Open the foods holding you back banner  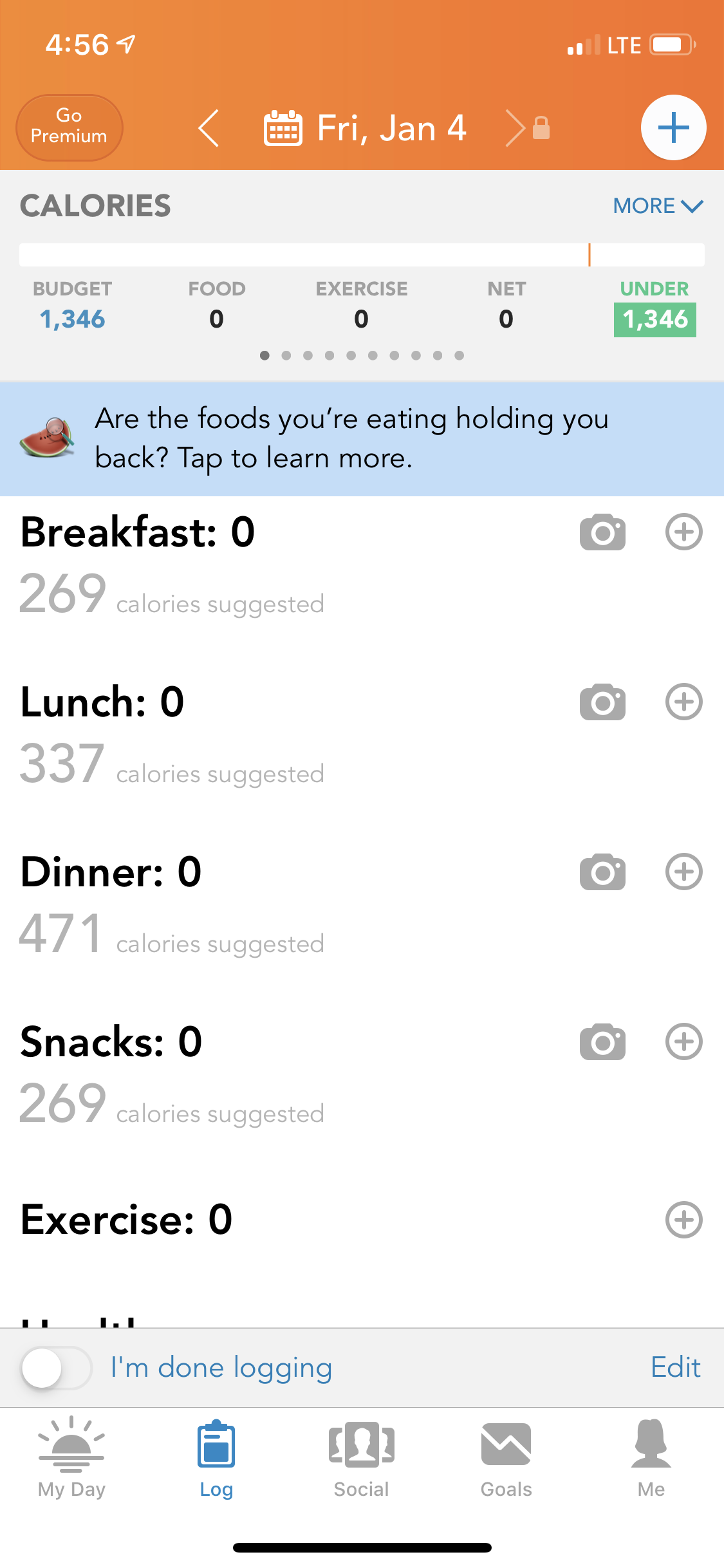pos(362,438)
